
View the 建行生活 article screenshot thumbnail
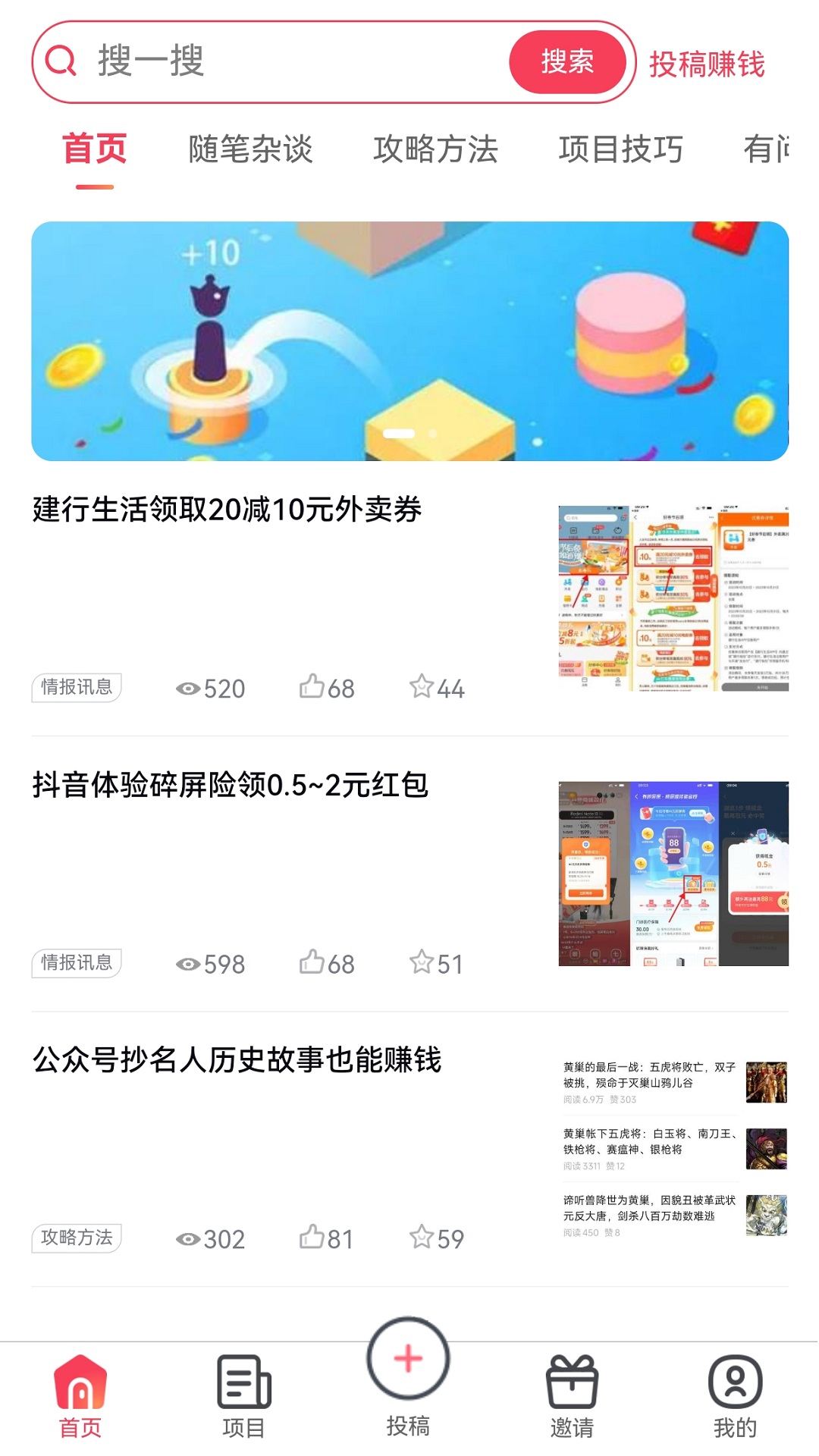[673, 598]
